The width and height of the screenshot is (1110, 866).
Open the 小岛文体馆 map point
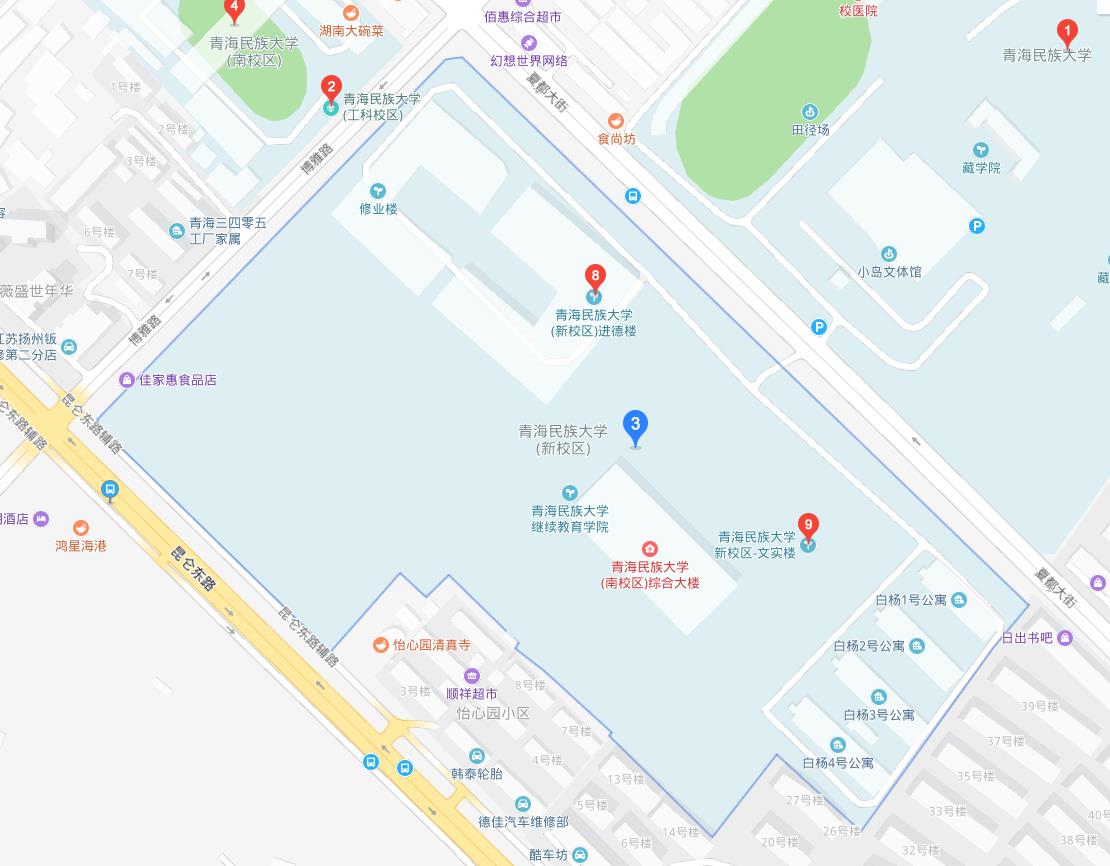888,254
